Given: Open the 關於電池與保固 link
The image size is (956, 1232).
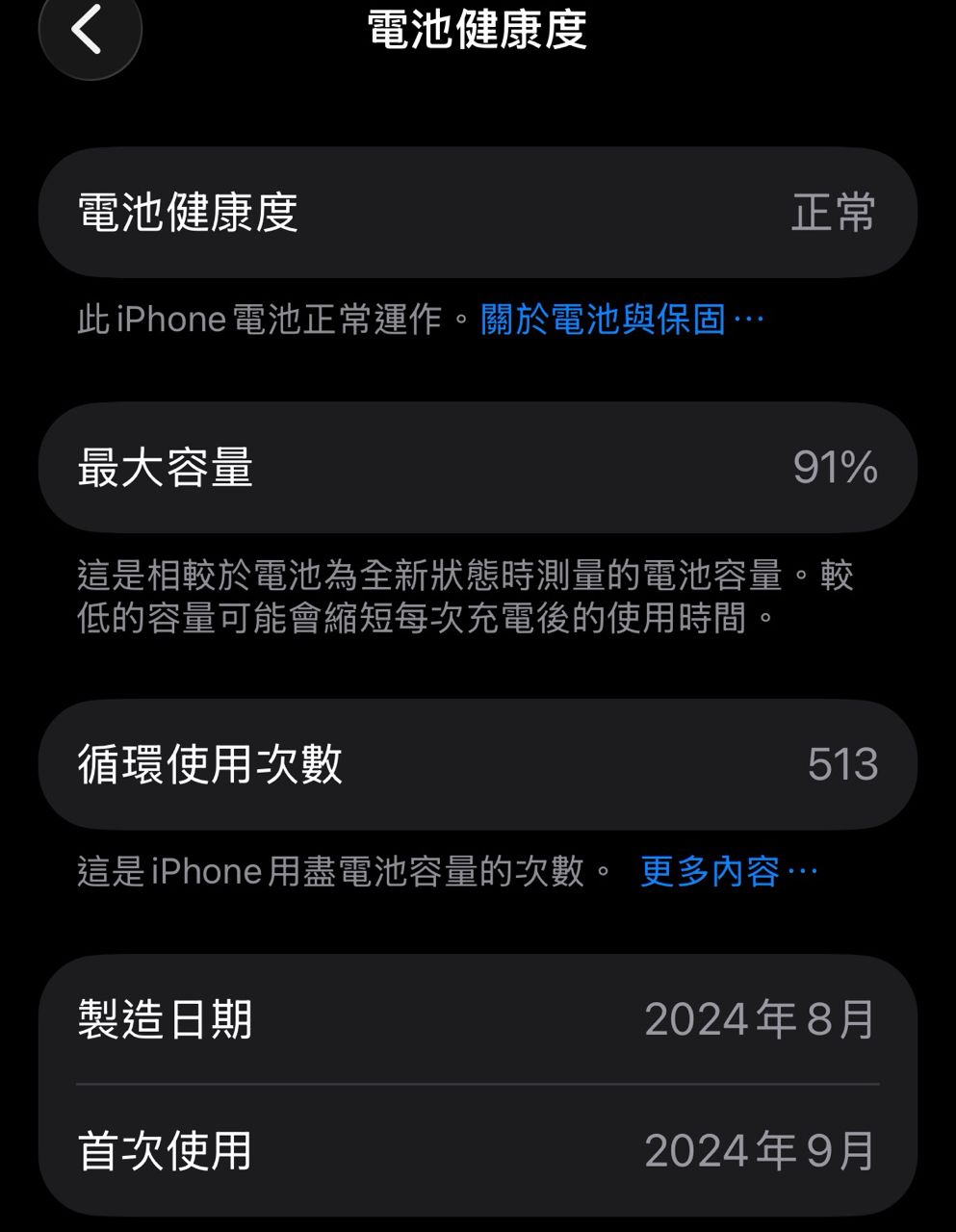Looking at the screenshot, I should click(x=621, y=320).
